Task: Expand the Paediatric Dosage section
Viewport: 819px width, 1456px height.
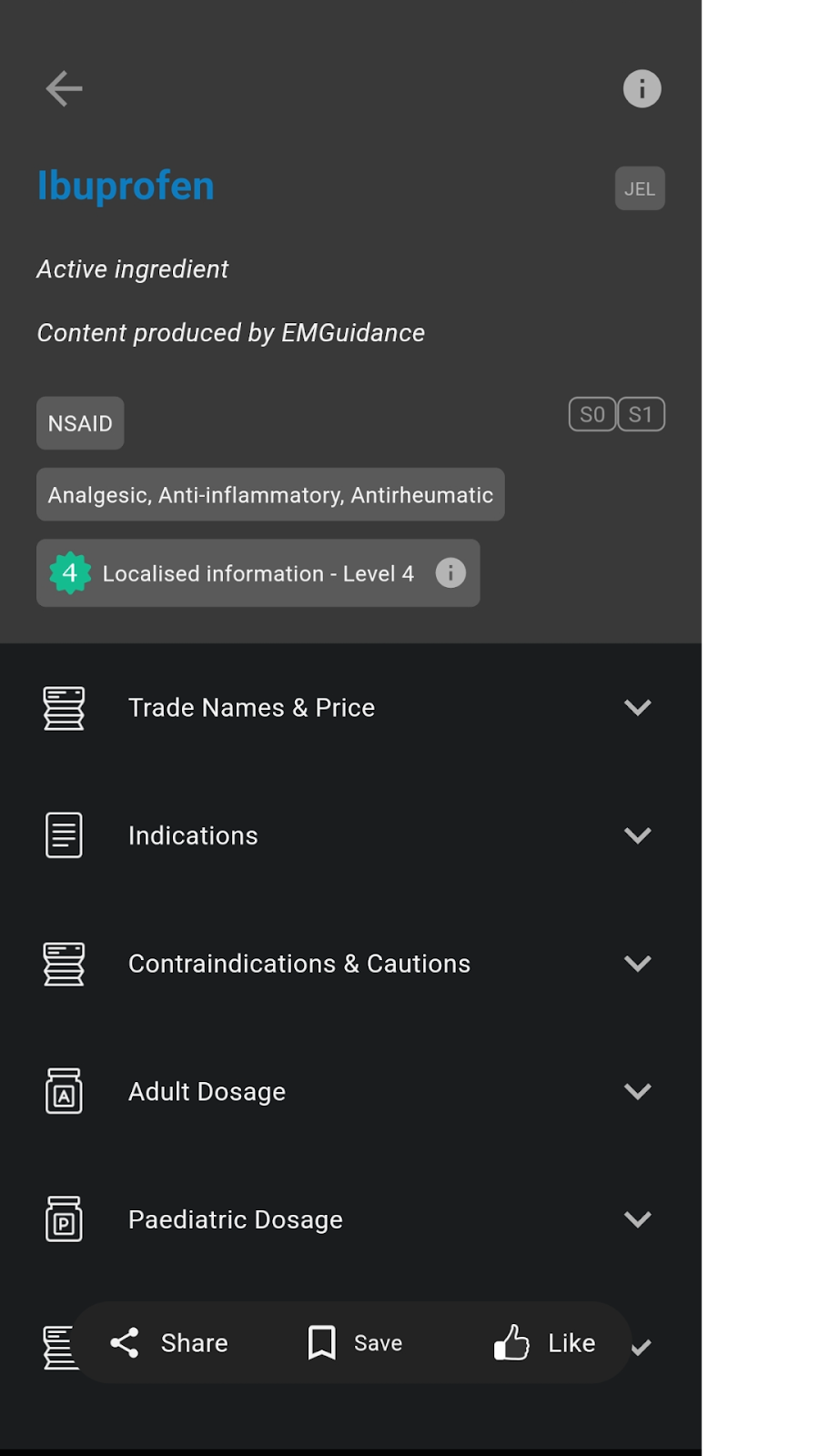Action: click(350, 1219)
